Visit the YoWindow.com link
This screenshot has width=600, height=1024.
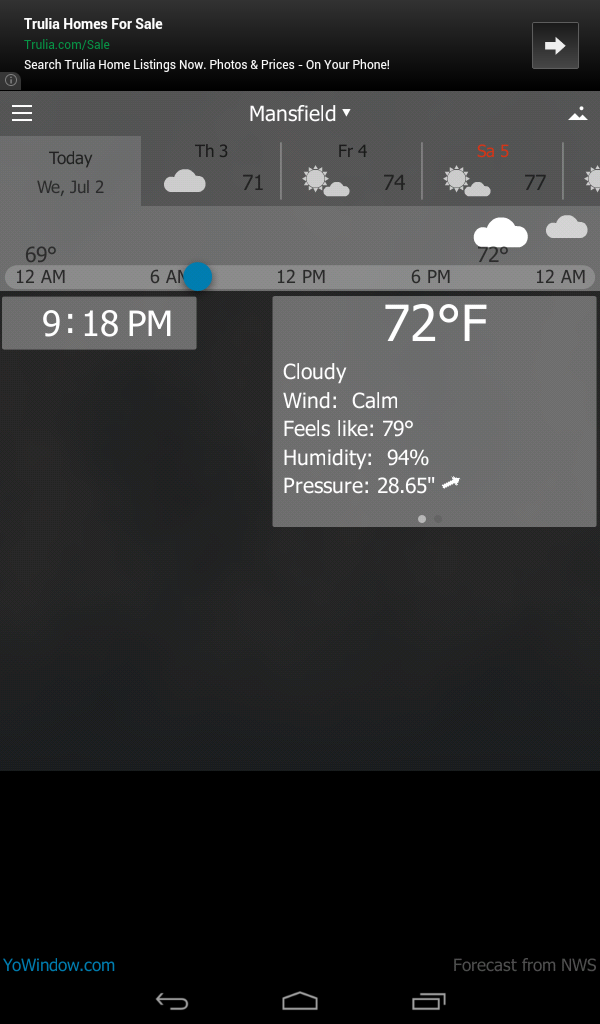(59, 965)
